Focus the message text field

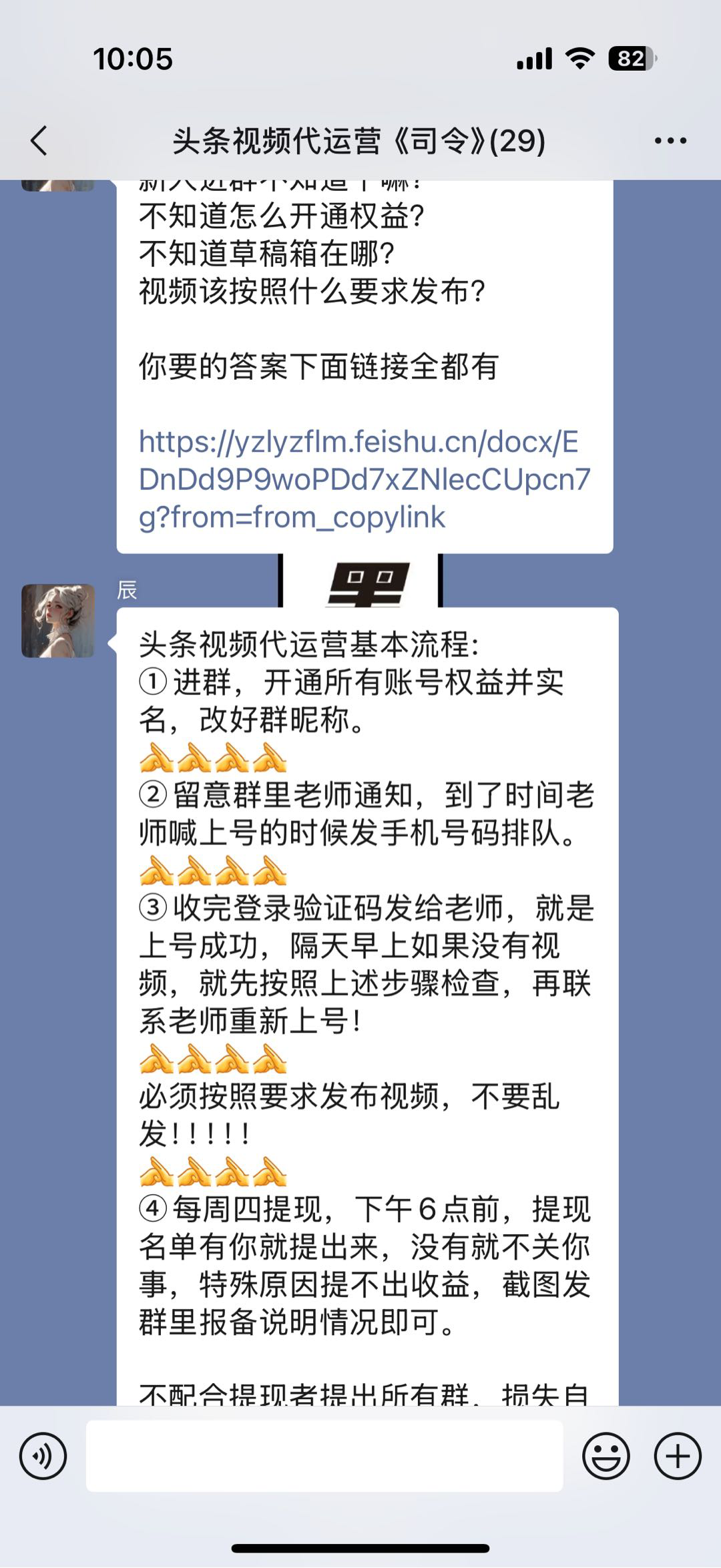click(324, 1456)
